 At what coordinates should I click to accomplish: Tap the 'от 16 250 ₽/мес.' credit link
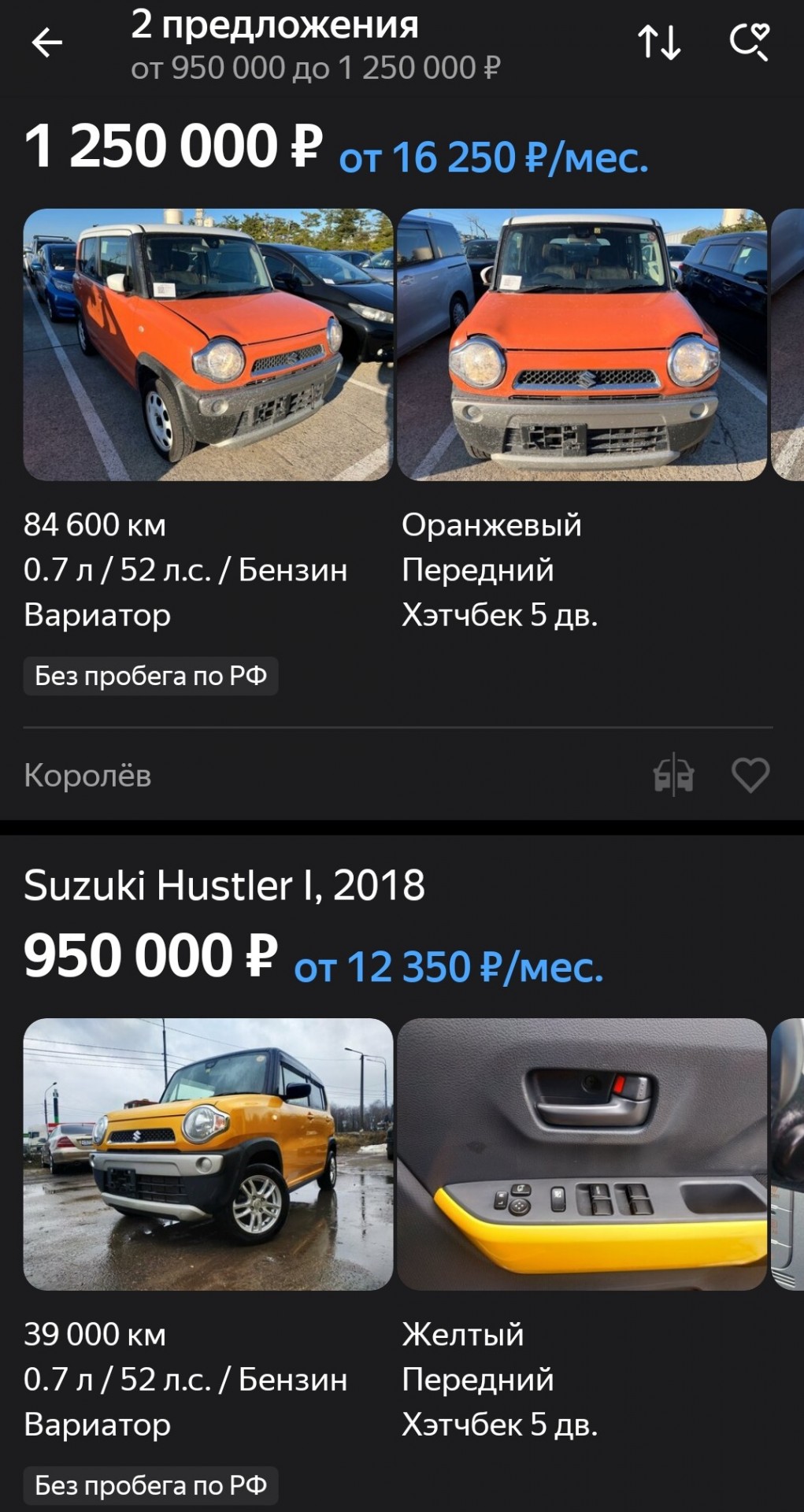494,157
